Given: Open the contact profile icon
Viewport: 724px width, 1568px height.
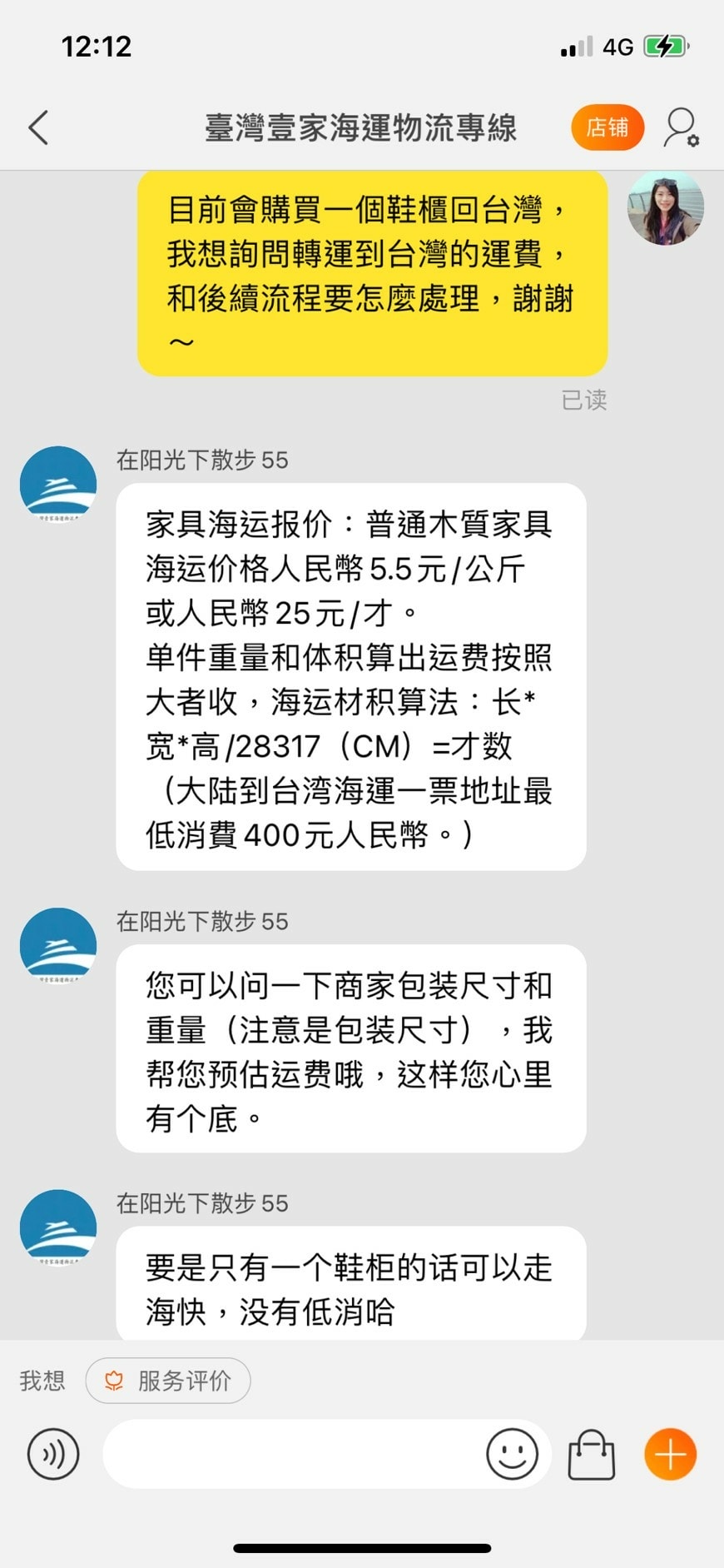Looking at the screenshot, I should point(681,128).
